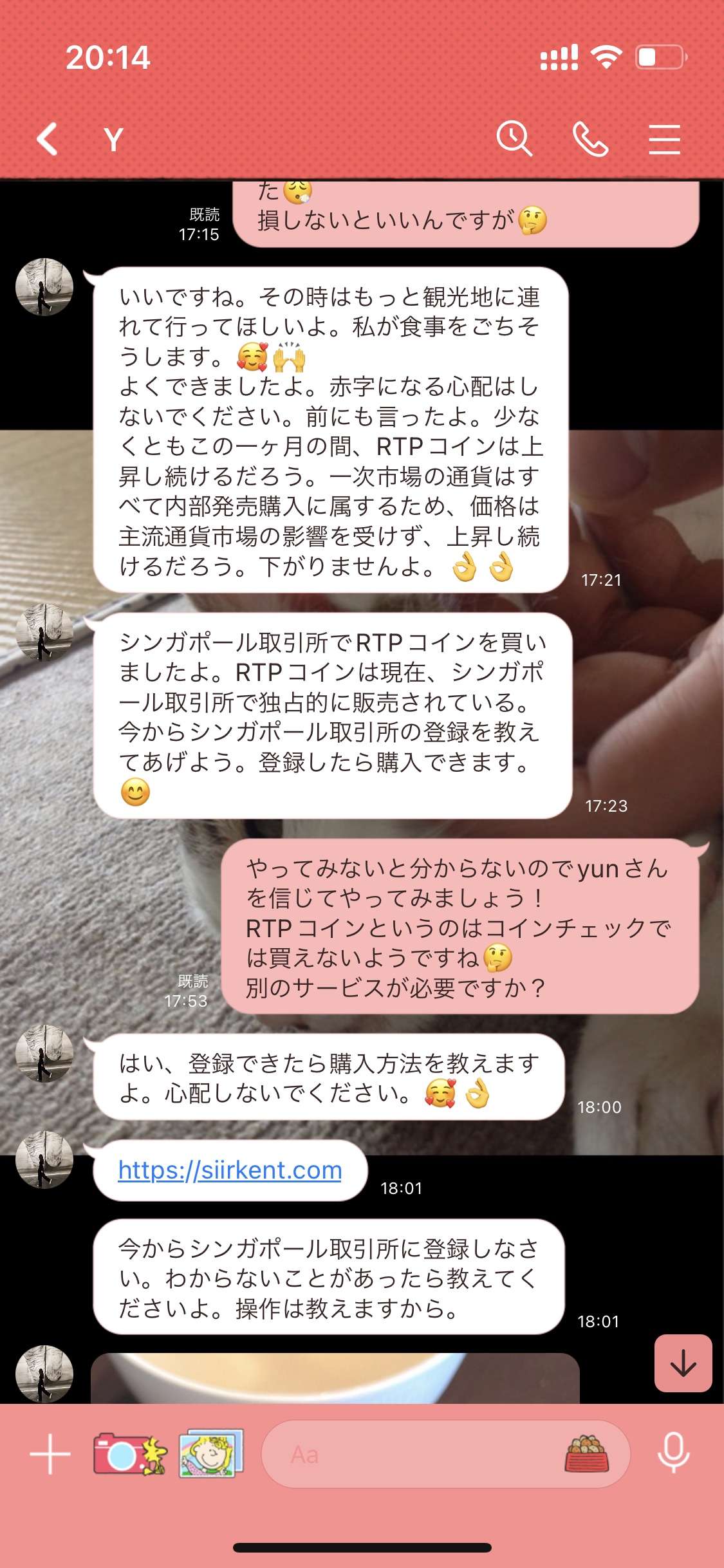This screenshot has width=724, height=1568.
Task: Open the plus attachment options
Action: pyautogui.click(x=50, y=1454)
